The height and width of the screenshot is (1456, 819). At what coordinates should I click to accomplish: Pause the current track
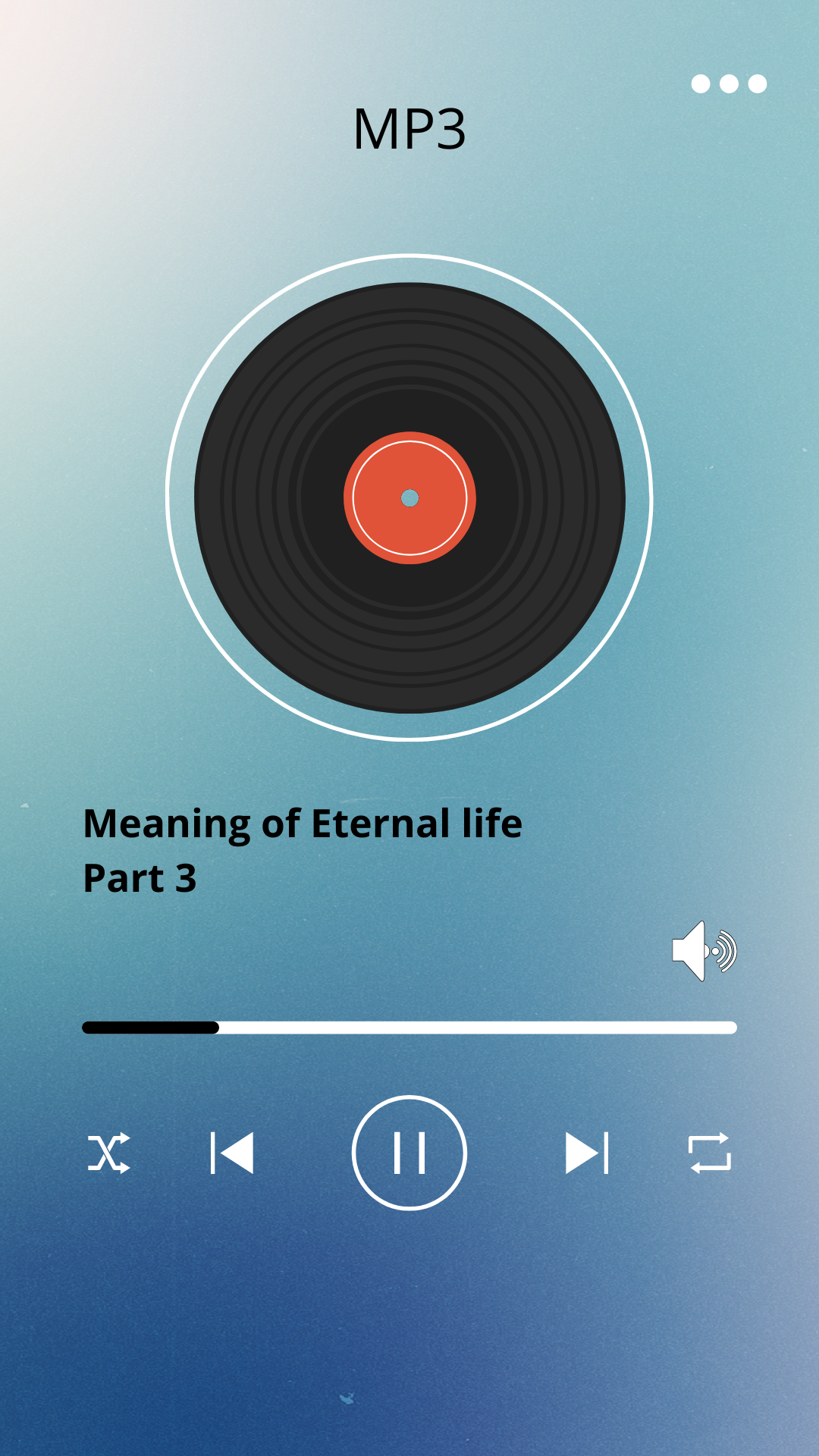coord(409,1153)
